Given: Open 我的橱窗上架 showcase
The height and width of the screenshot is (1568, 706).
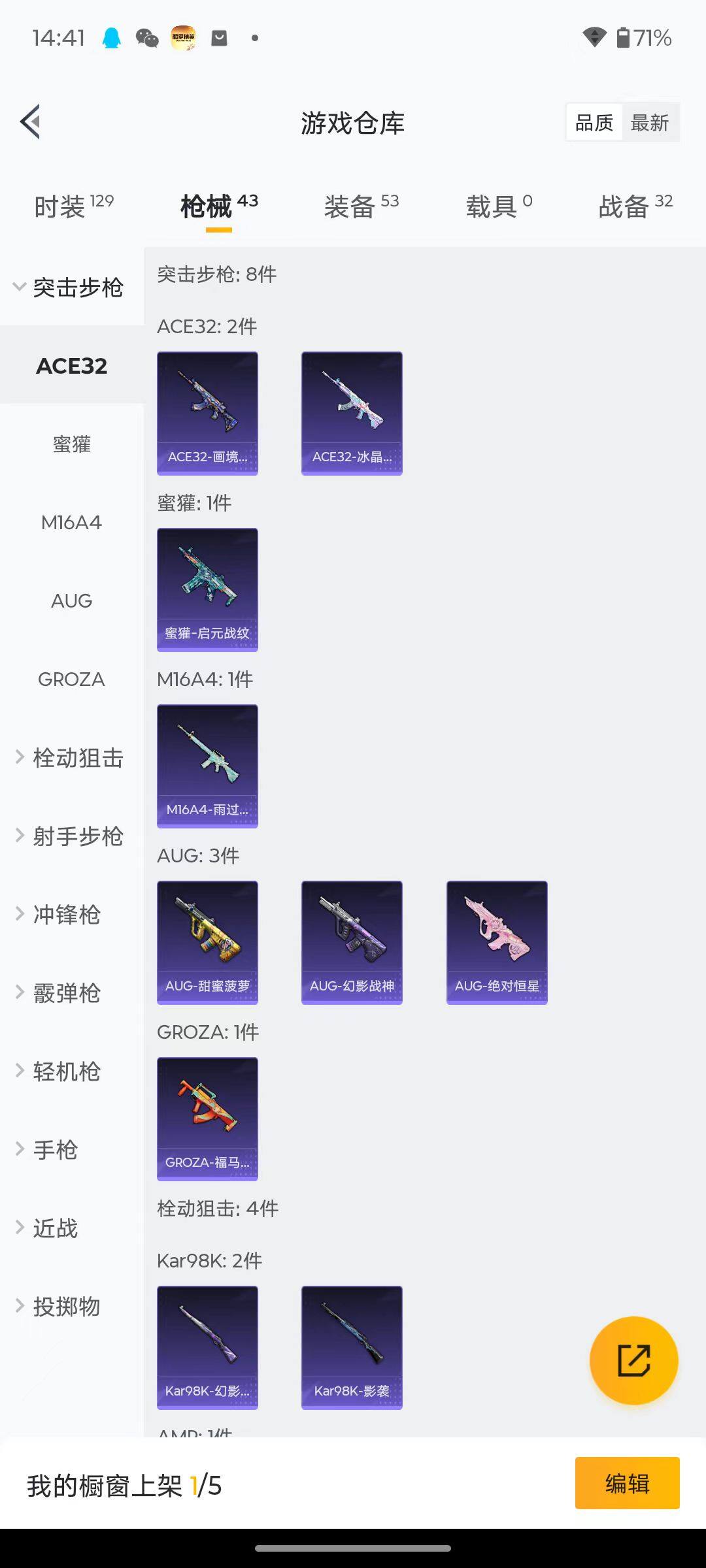Looking at the screenshot, I should tap(124, 1484).
